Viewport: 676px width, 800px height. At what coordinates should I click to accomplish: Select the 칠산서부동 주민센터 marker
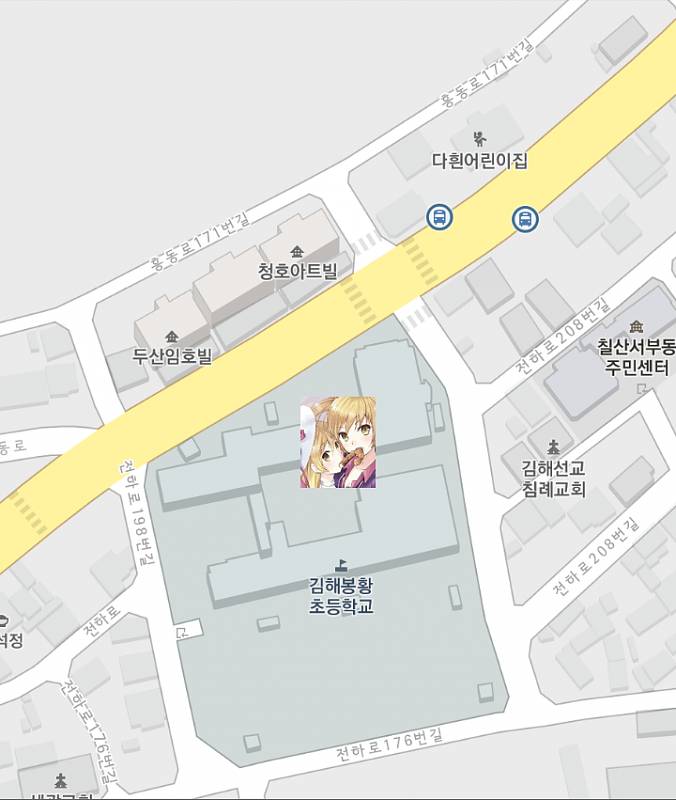pyautogui.click(x=637, y=326)
